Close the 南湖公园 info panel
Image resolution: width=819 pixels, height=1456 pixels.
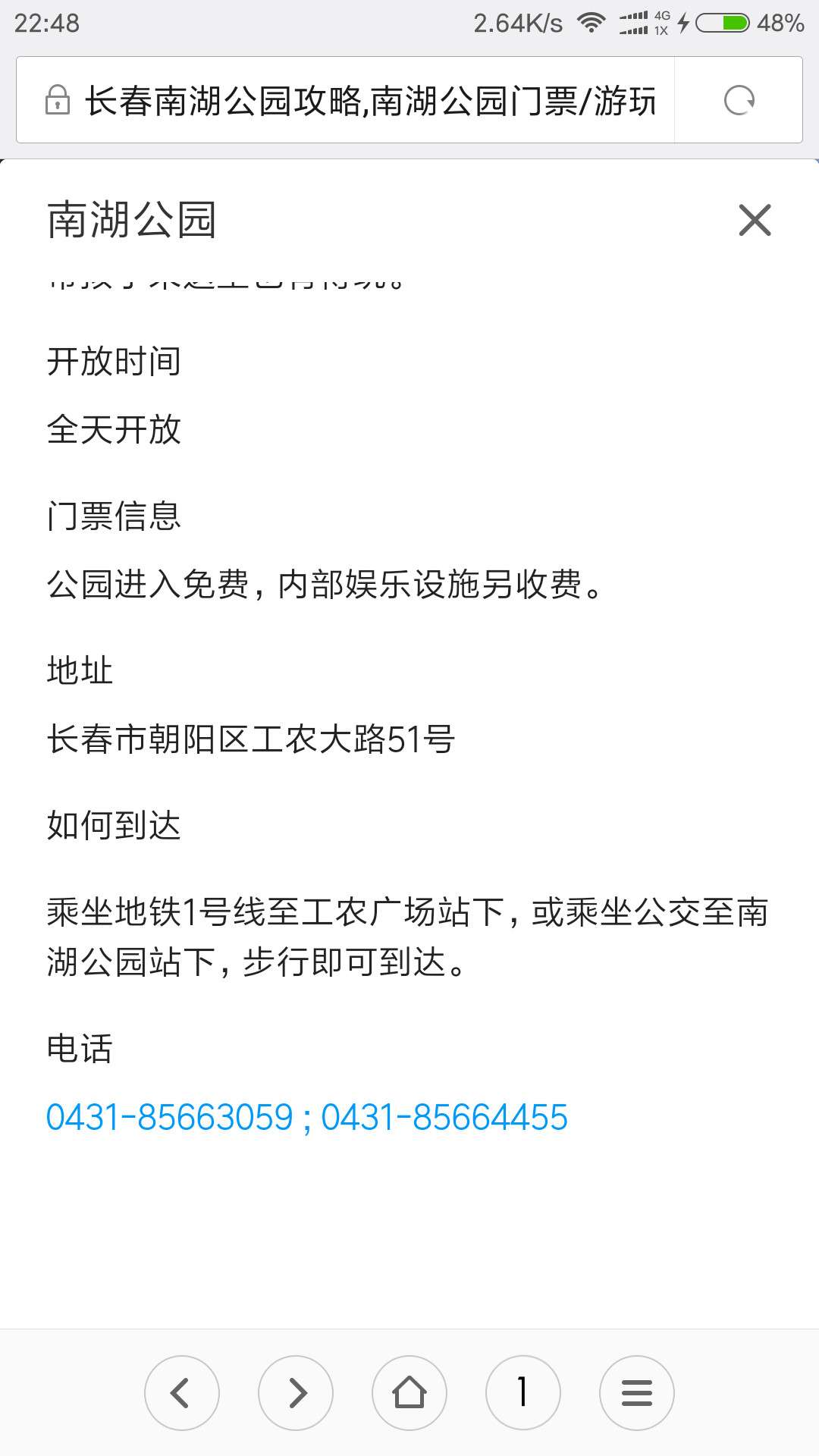pos(755,220)
